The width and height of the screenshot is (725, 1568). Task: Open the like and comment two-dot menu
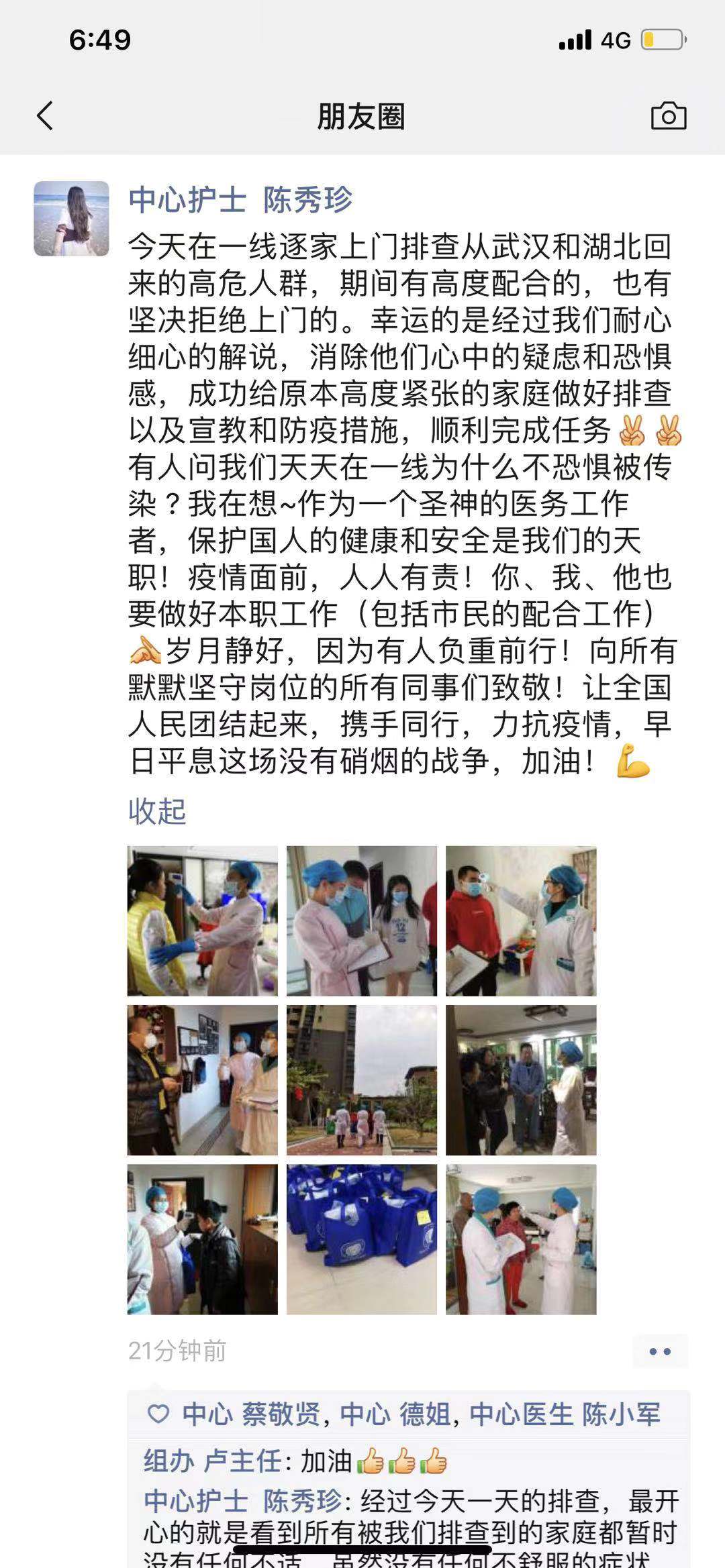(661, 1352)
